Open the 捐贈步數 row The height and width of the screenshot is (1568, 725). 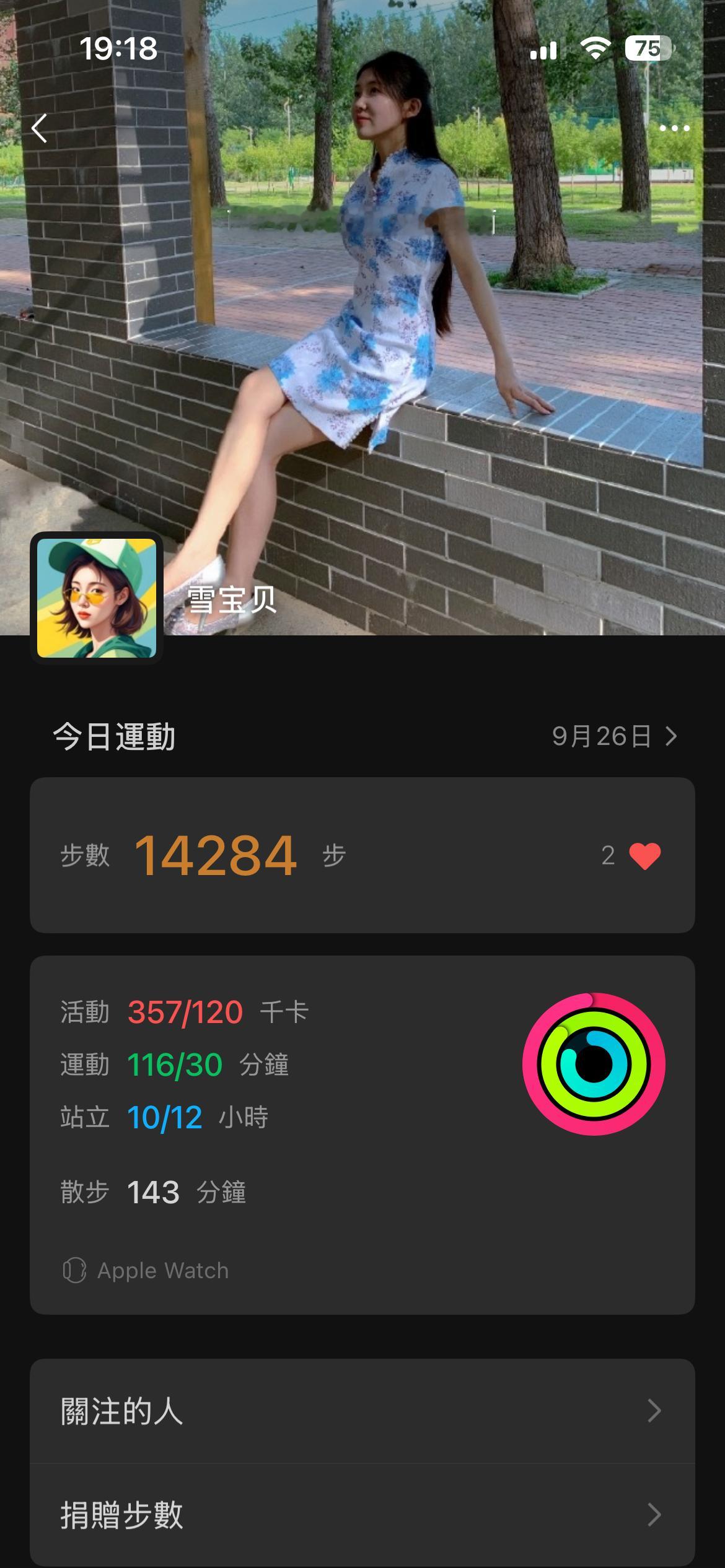[362, 1515]
